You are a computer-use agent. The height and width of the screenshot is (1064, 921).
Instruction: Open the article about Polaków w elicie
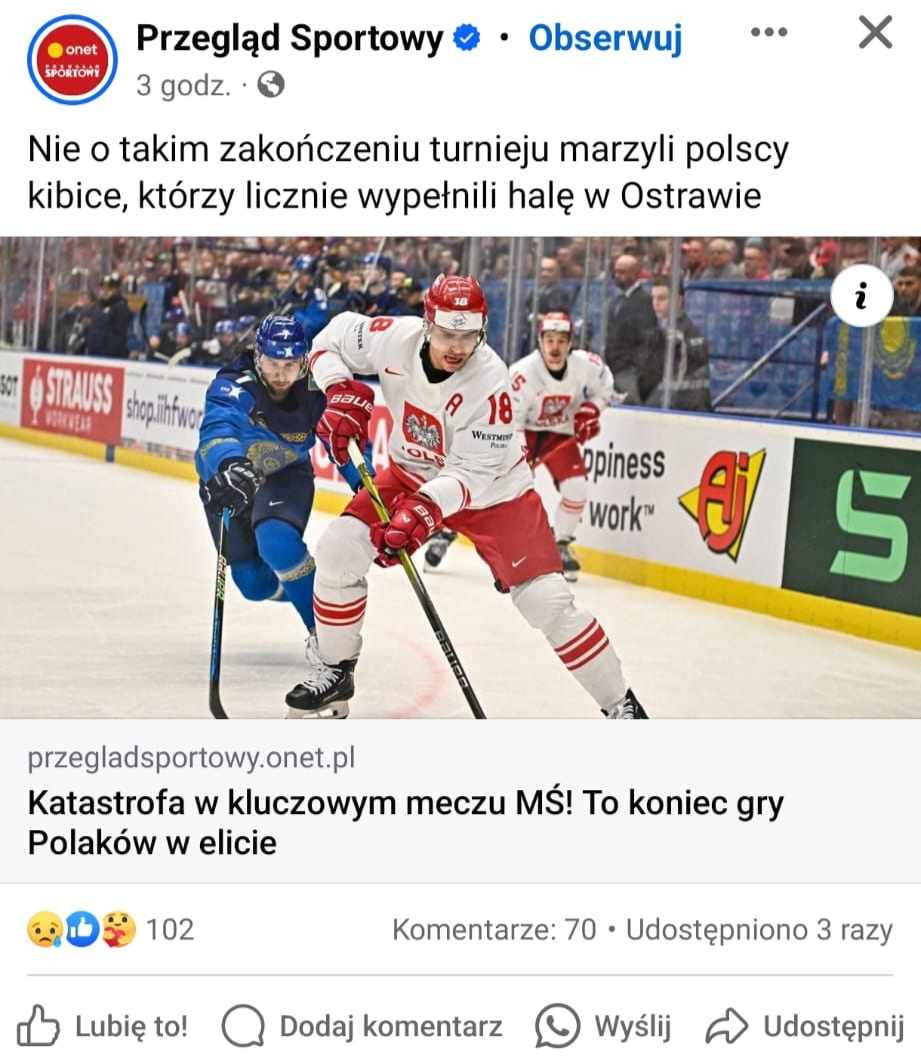(x=405, y=822)
